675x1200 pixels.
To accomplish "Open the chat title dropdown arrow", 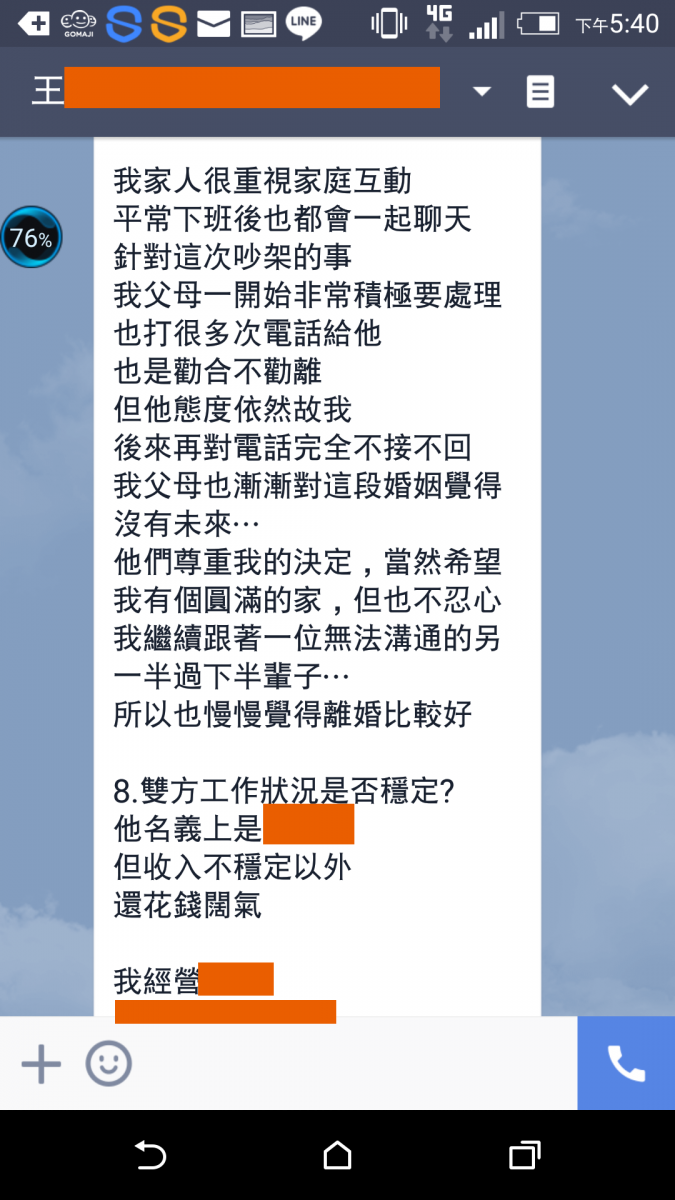I will coord(482,93).
